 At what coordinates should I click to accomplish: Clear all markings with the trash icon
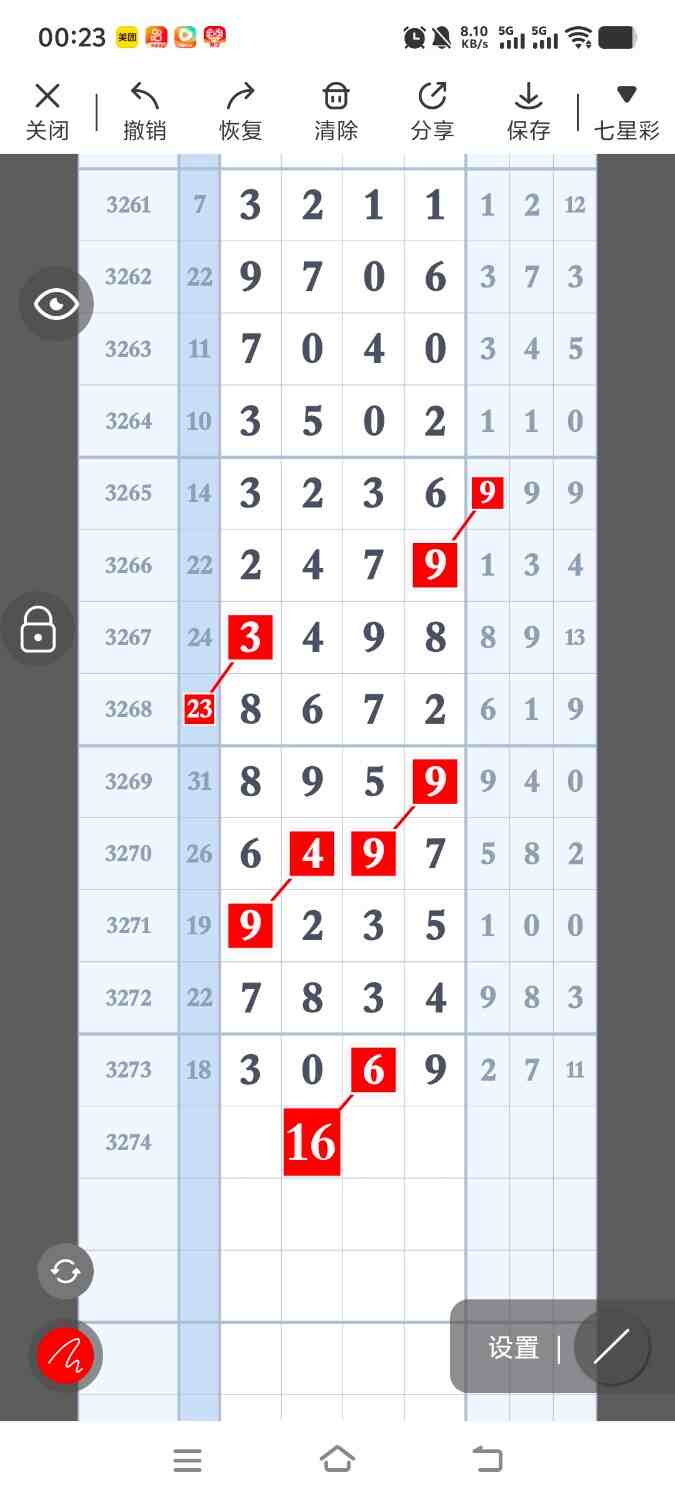(336, 111)
